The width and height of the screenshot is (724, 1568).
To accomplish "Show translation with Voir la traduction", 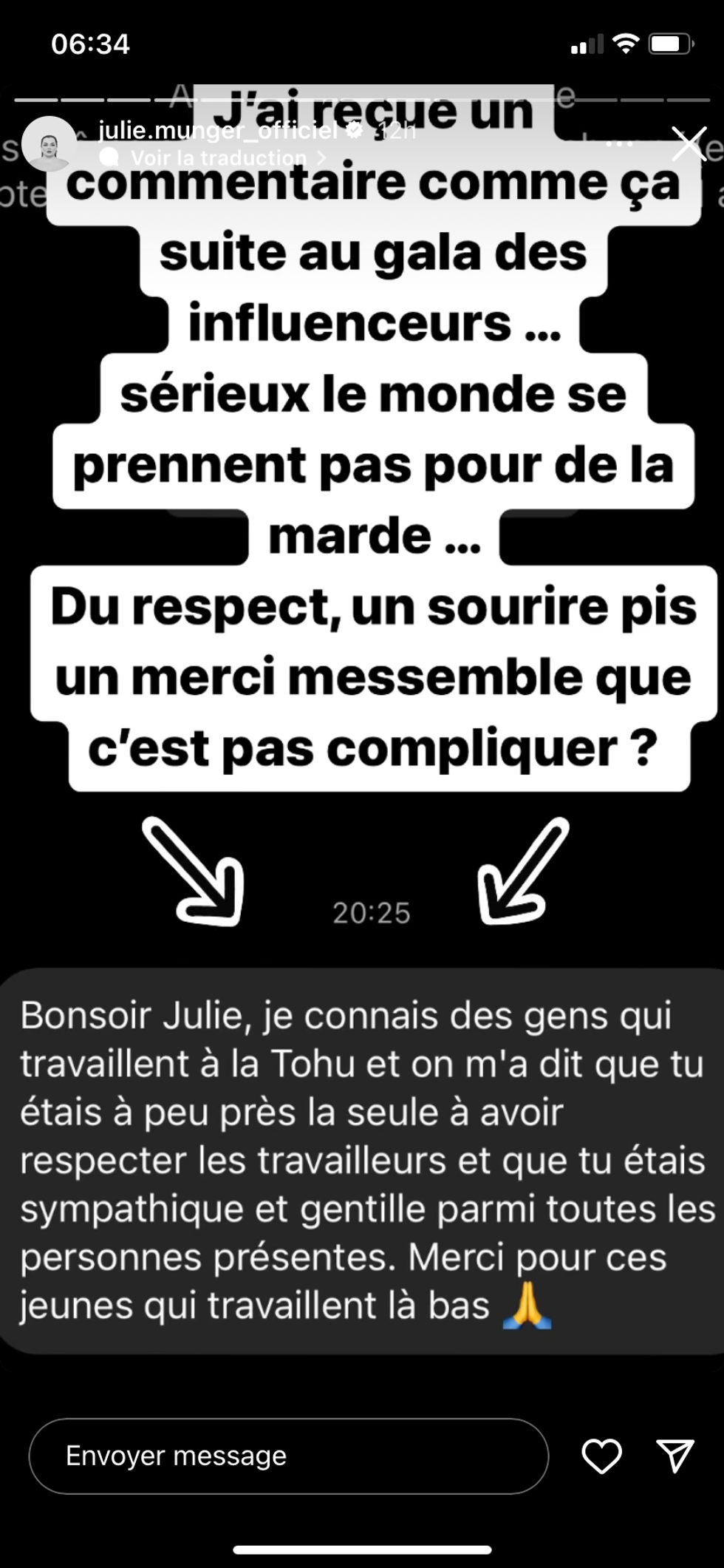I will click(218, 157).
